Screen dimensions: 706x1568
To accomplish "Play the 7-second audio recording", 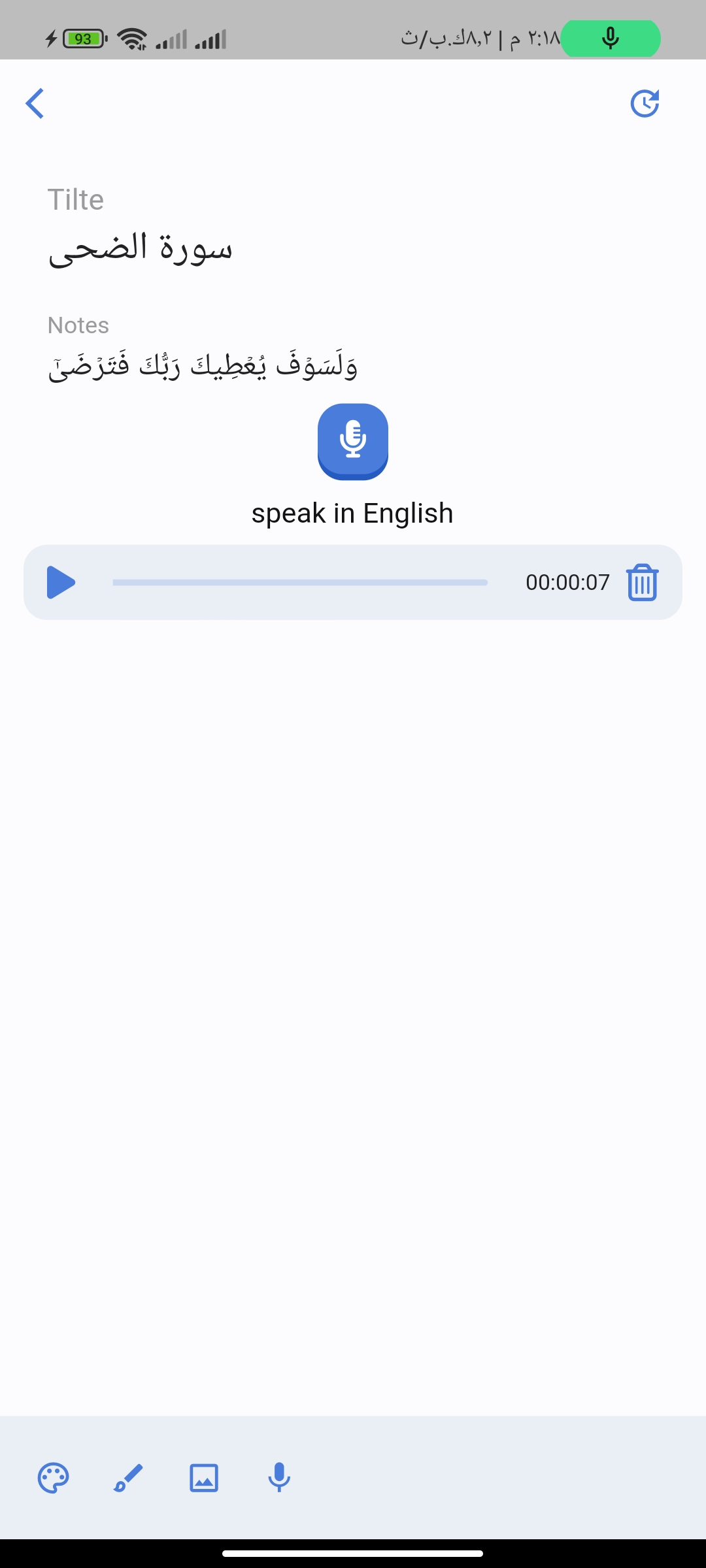I will point(61,582).
